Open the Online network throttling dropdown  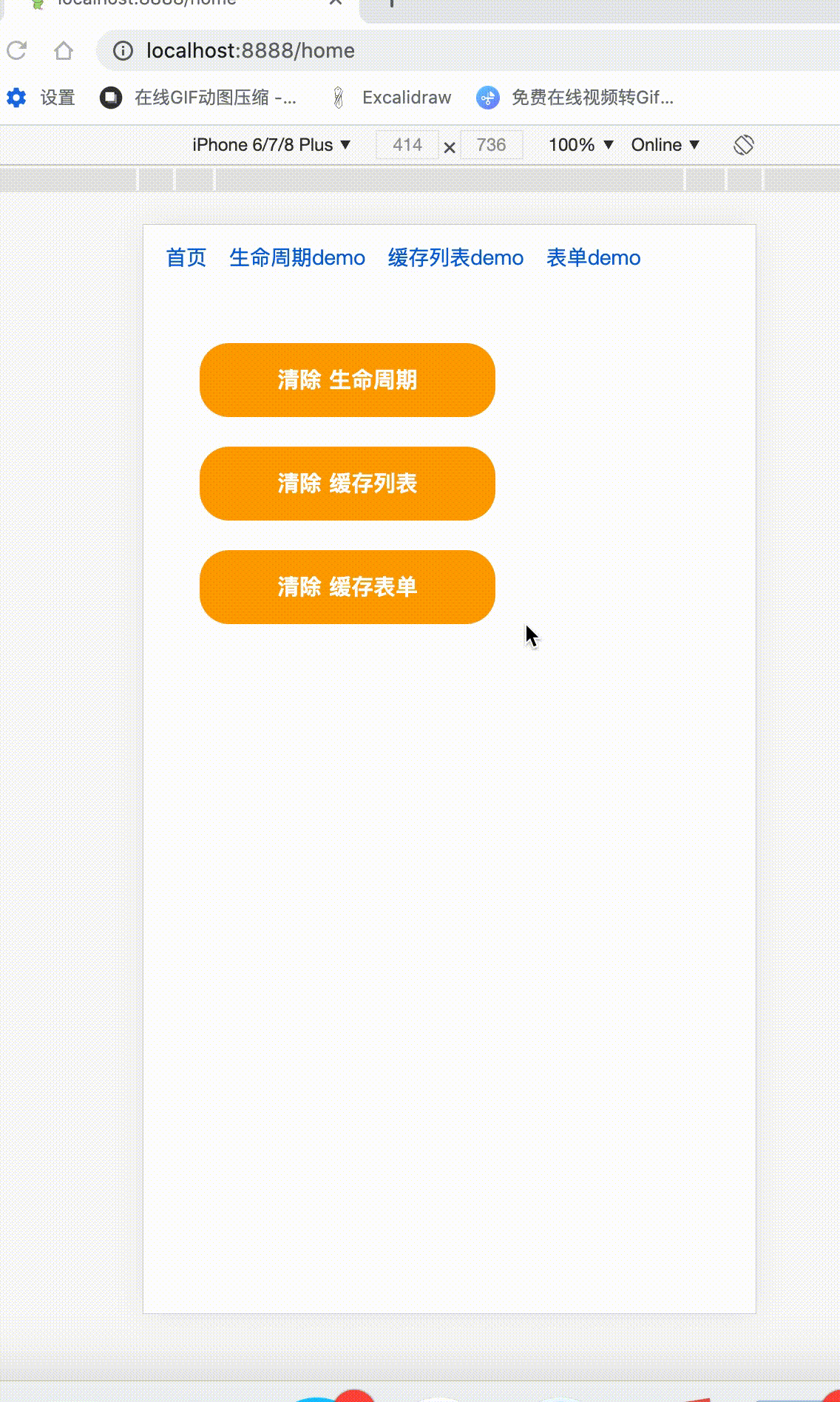pyautogui.click(x=663, y=144)
